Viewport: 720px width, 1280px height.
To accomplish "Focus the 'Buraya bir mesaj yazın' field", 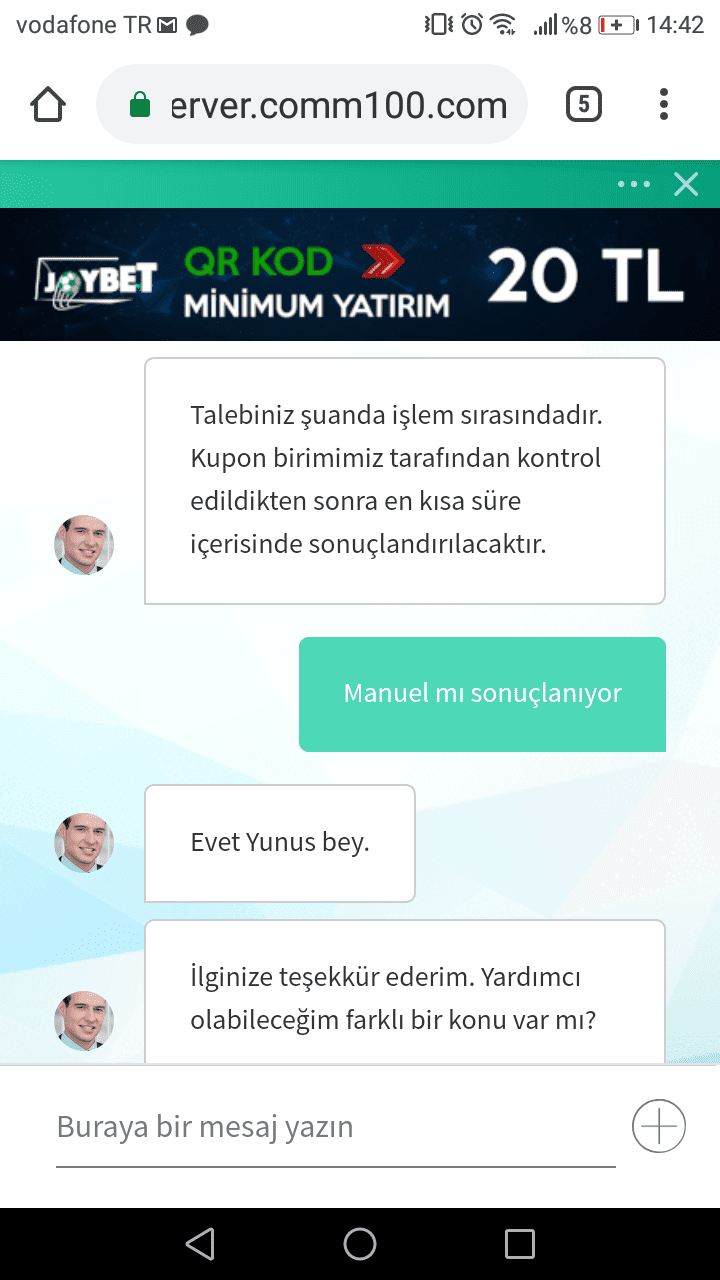I will (x=336, y=1127).
